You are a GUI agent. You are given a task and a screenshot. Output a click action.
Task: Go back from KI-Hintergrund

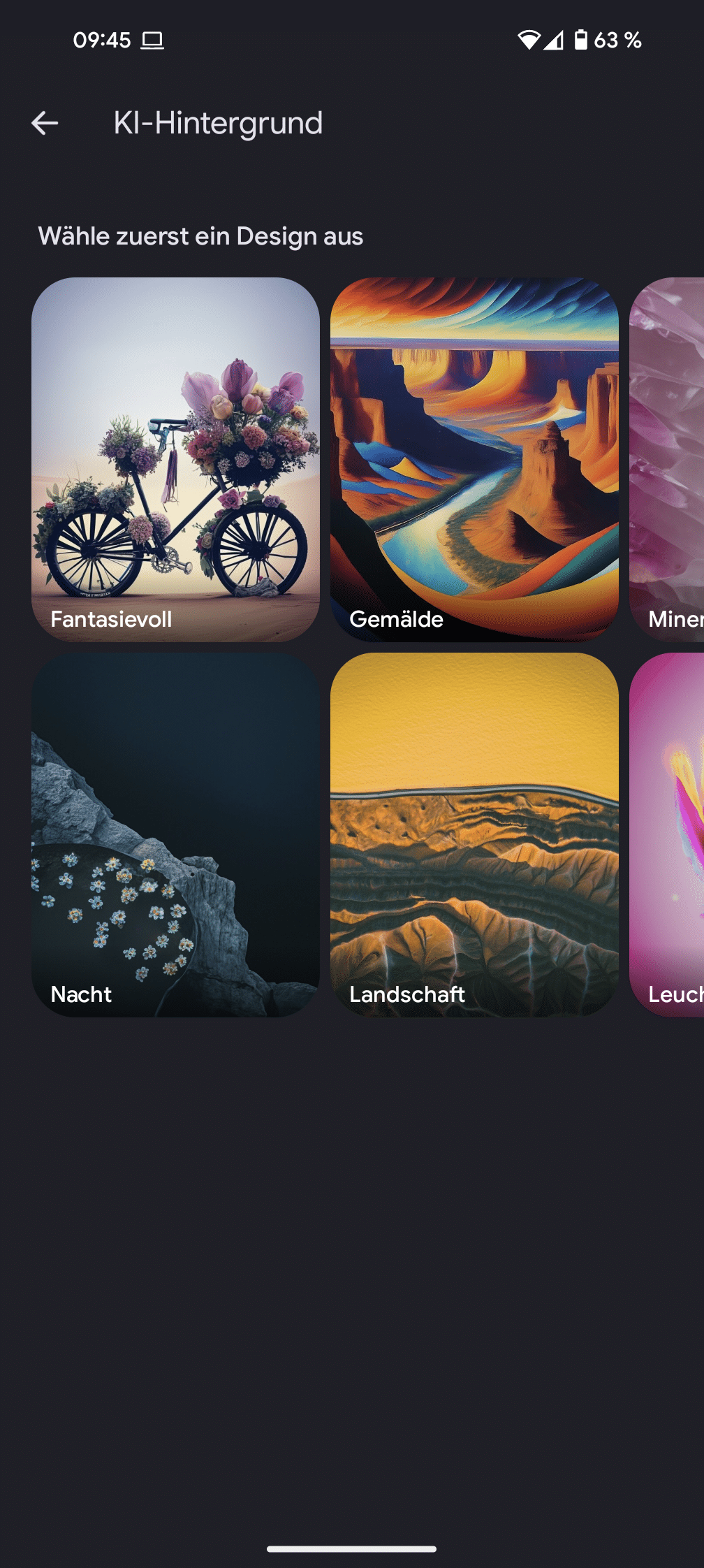(x=45, y=123)
